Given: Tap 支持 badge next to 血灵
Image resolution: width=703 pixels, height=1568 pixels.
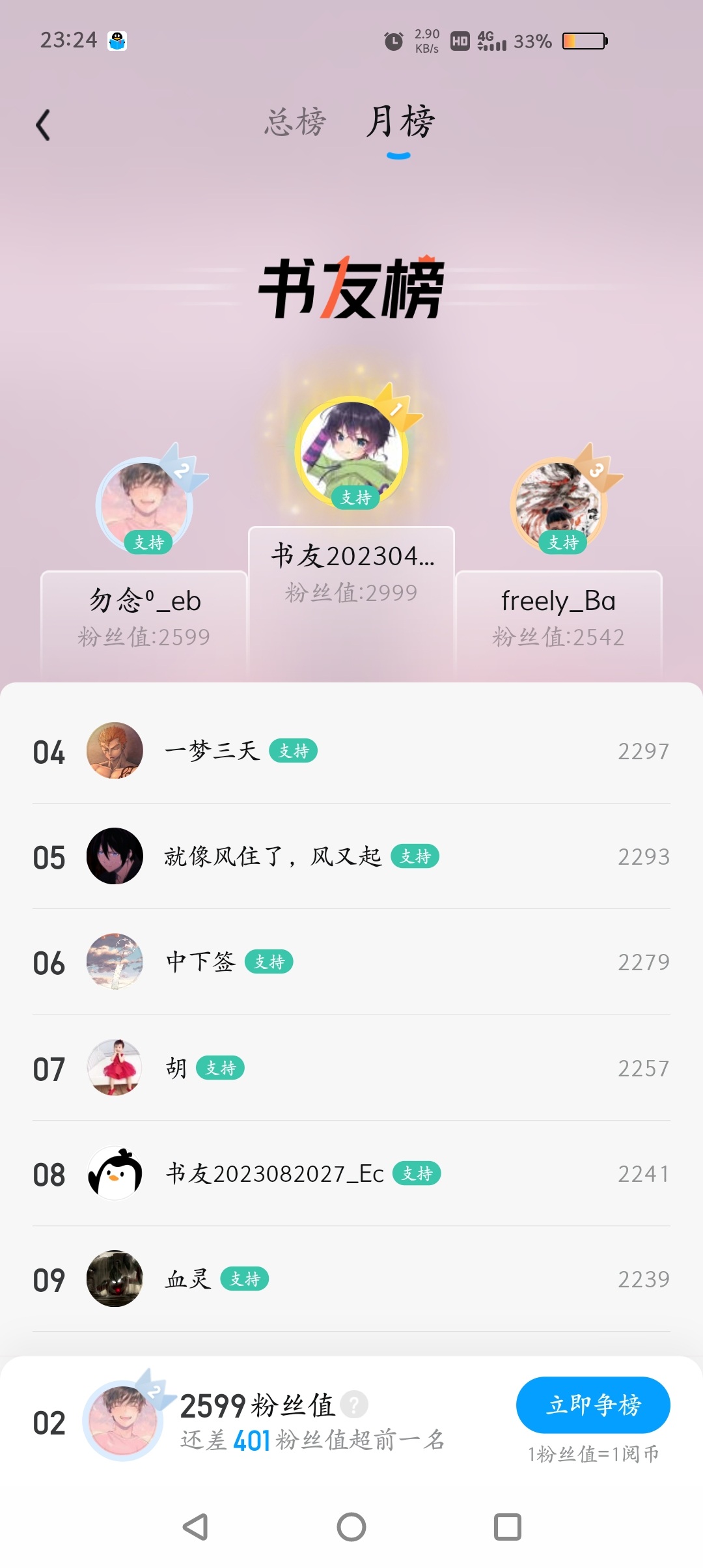Looking at the screenshot, I should tap(245, 1279).
